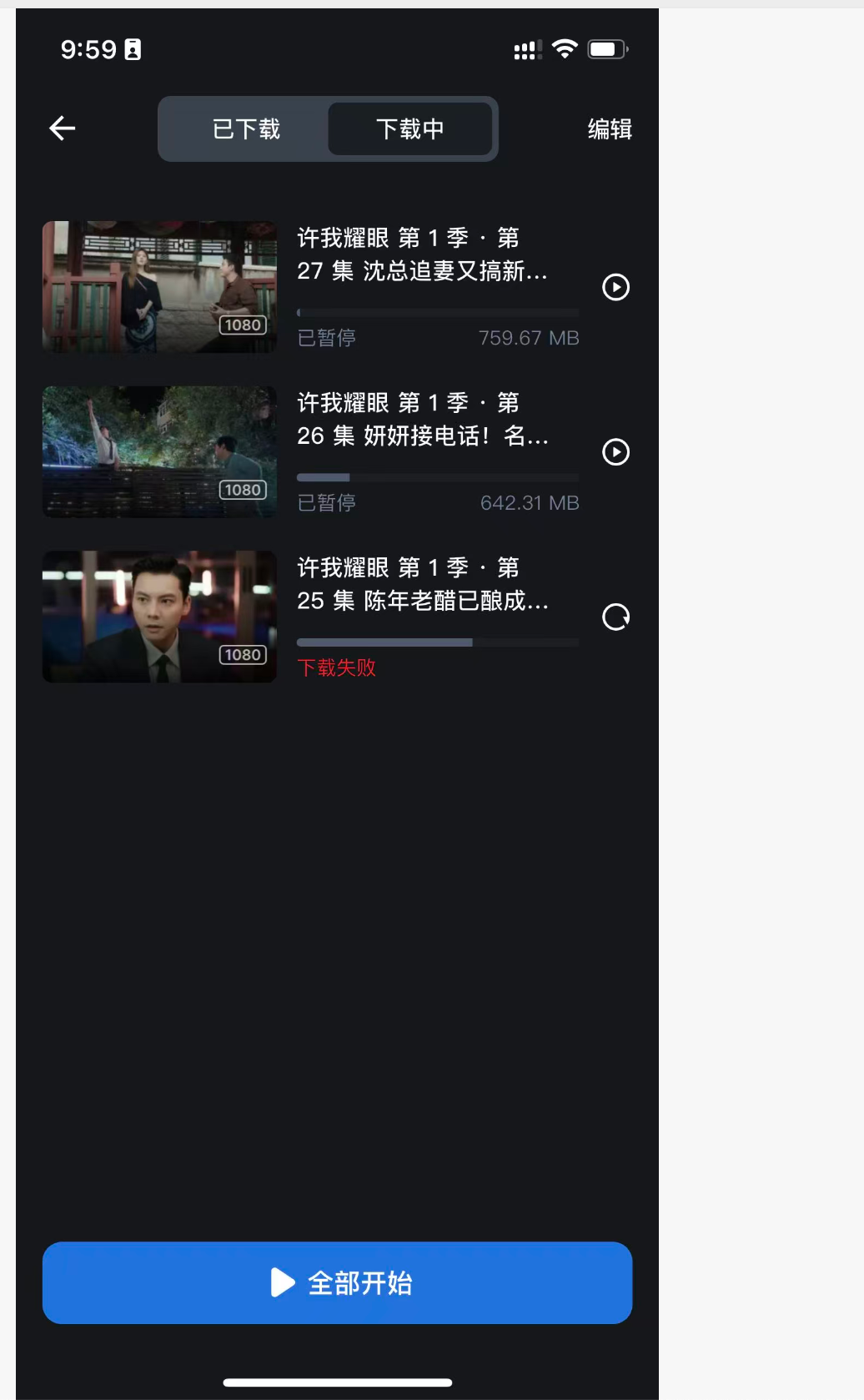Start all downloads with 全部开始
Screen dimensions: 864x1400
point(337,1282)
